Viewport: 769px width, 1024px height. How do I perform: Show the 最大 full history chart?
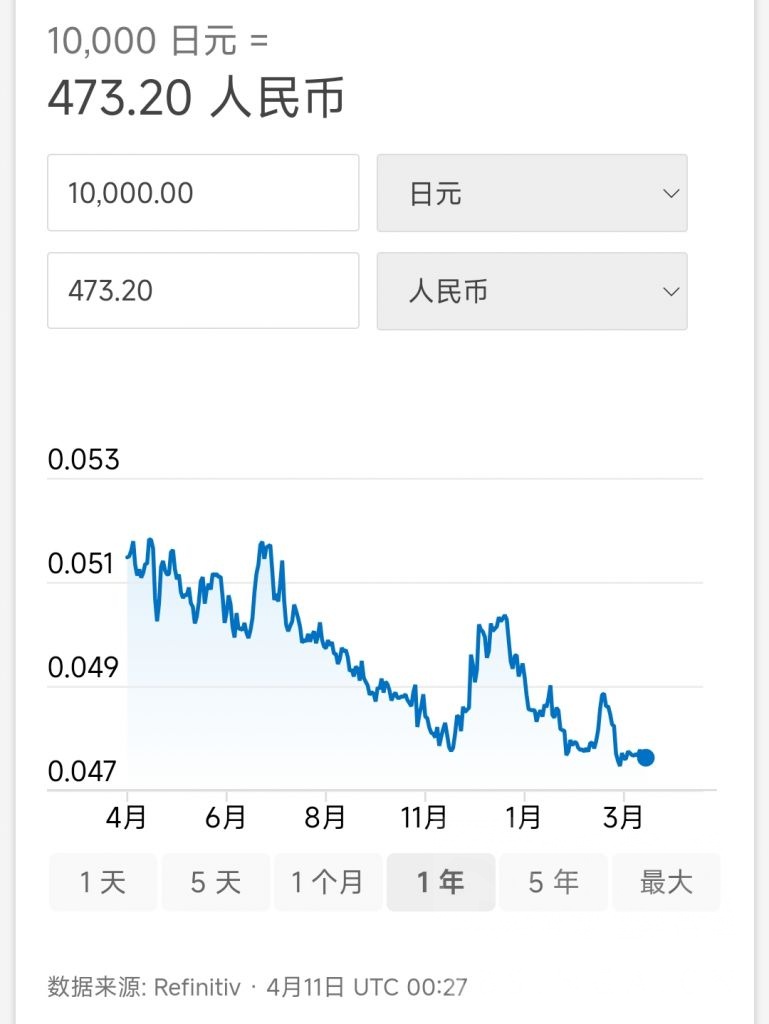(666, 881)
